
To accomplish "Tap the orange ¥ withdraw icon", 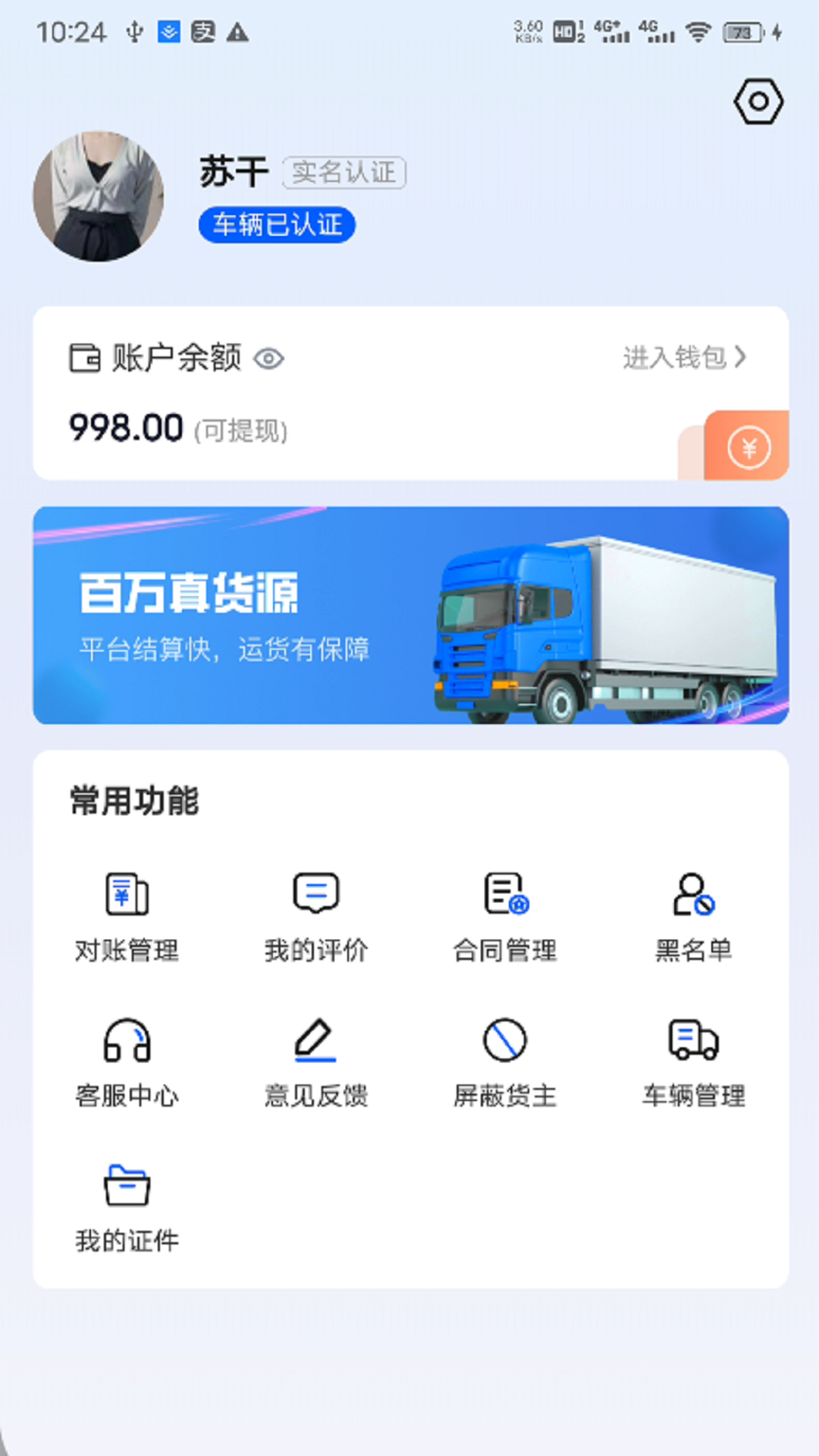I will tap(748, 447).
